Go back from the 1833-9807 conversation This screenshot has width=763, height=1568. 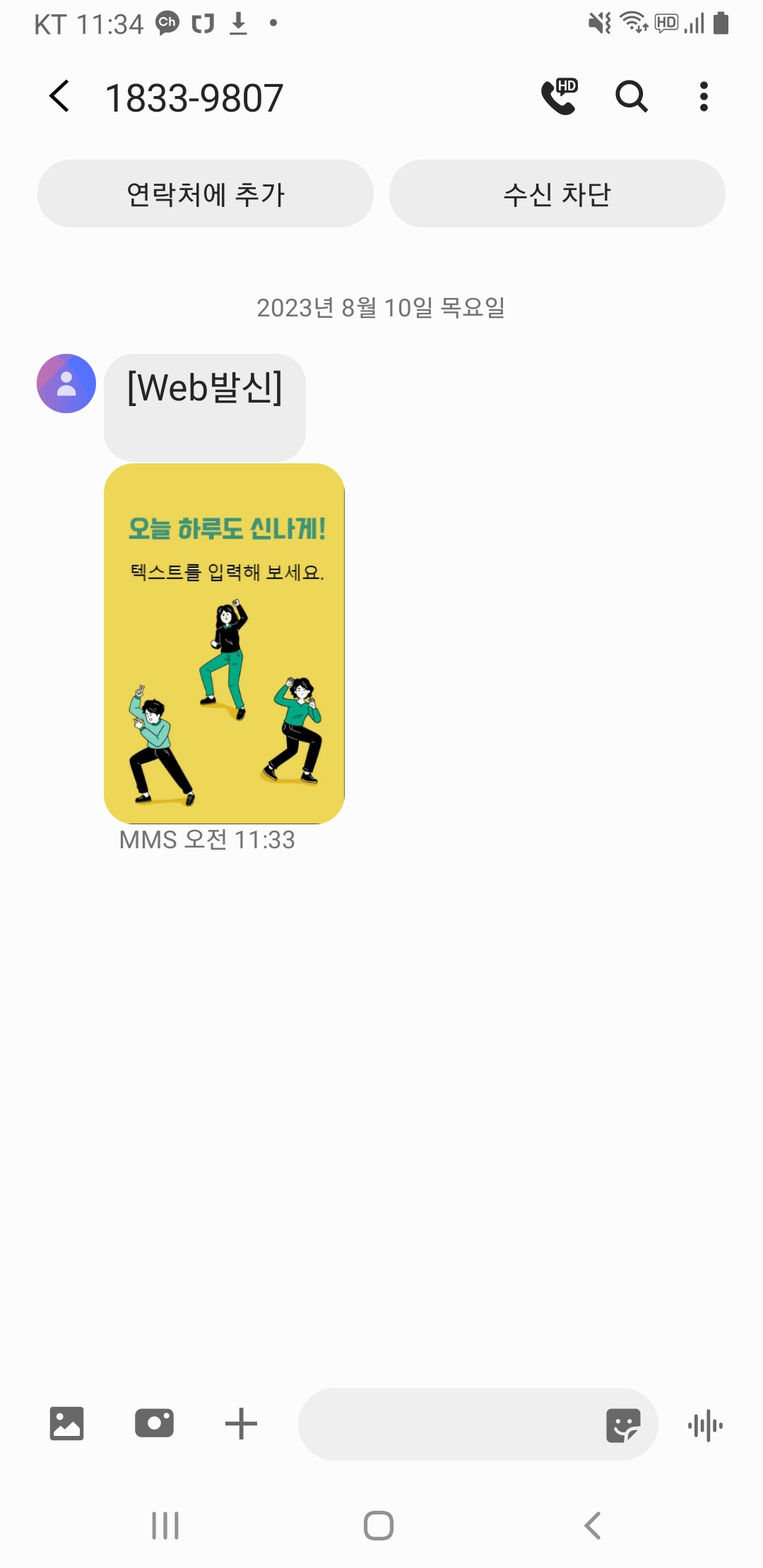pos(59,97)
